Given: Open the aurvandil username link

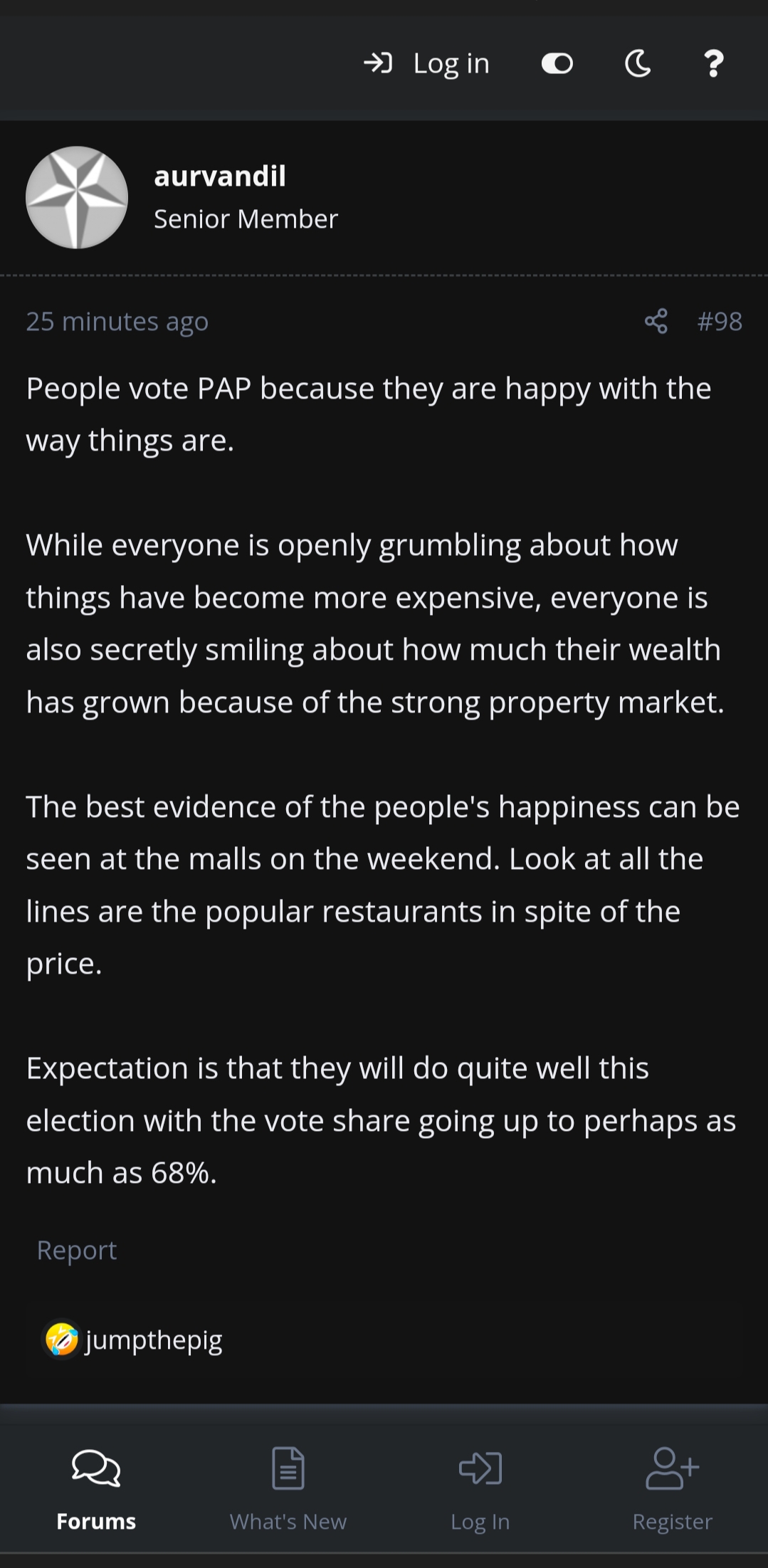Looking at the screenshot, I should coord(220,176).
